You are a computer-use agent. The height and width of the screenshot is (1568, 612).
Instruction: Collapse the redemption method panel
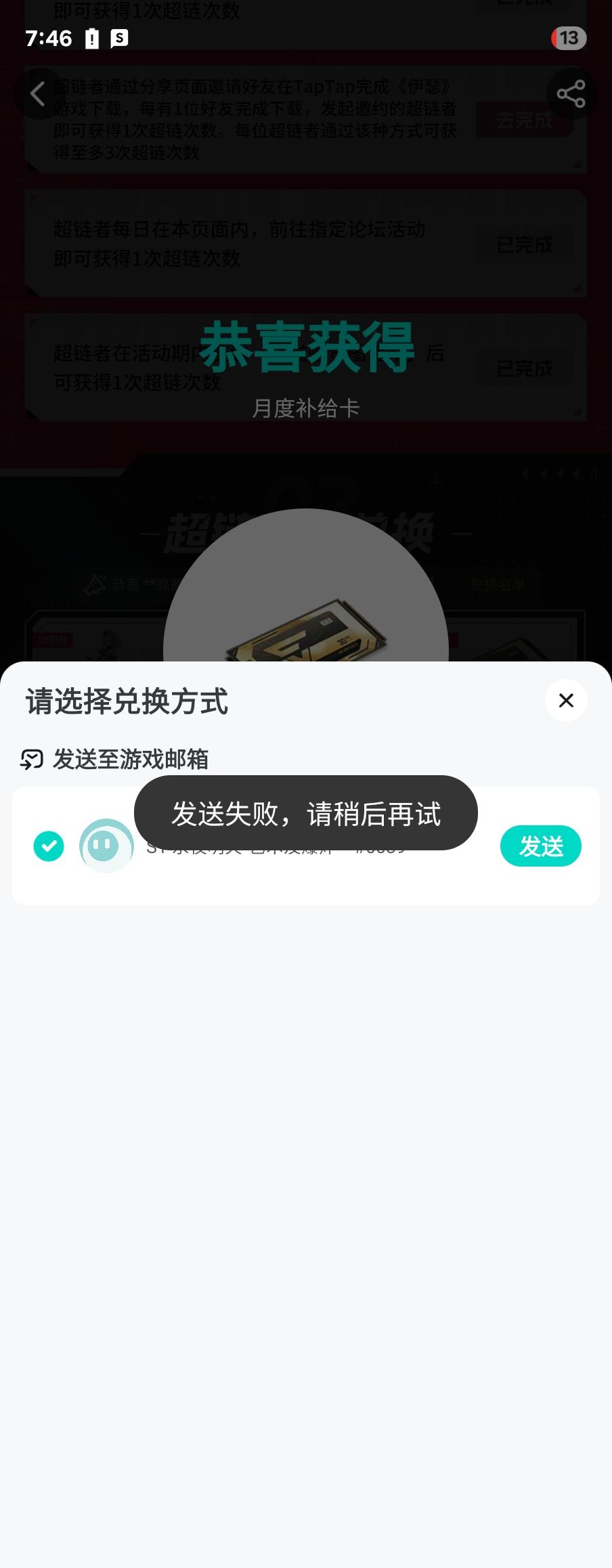tap(566, 701)
